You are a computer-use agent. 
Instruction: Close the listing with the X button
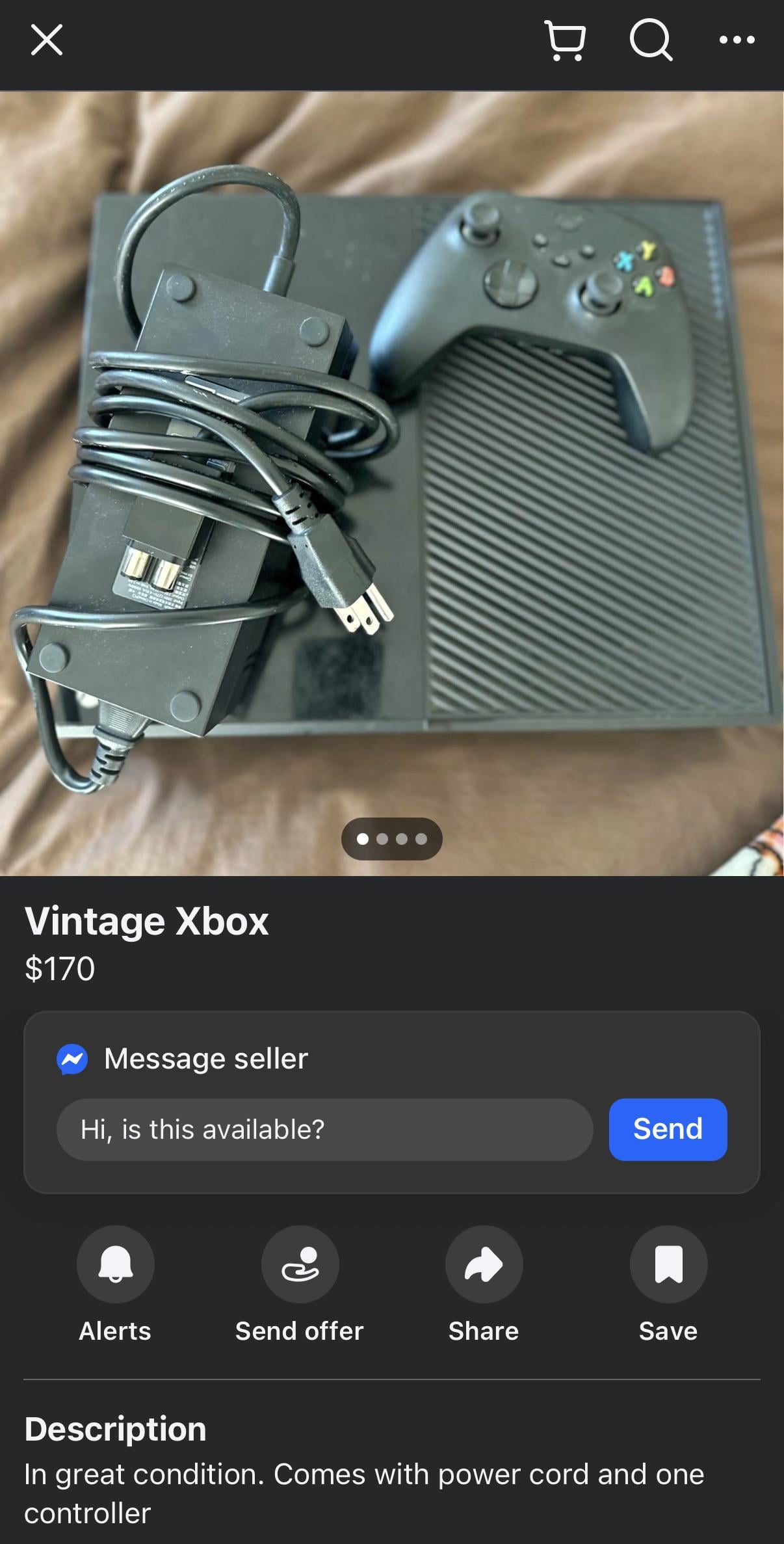47,40
